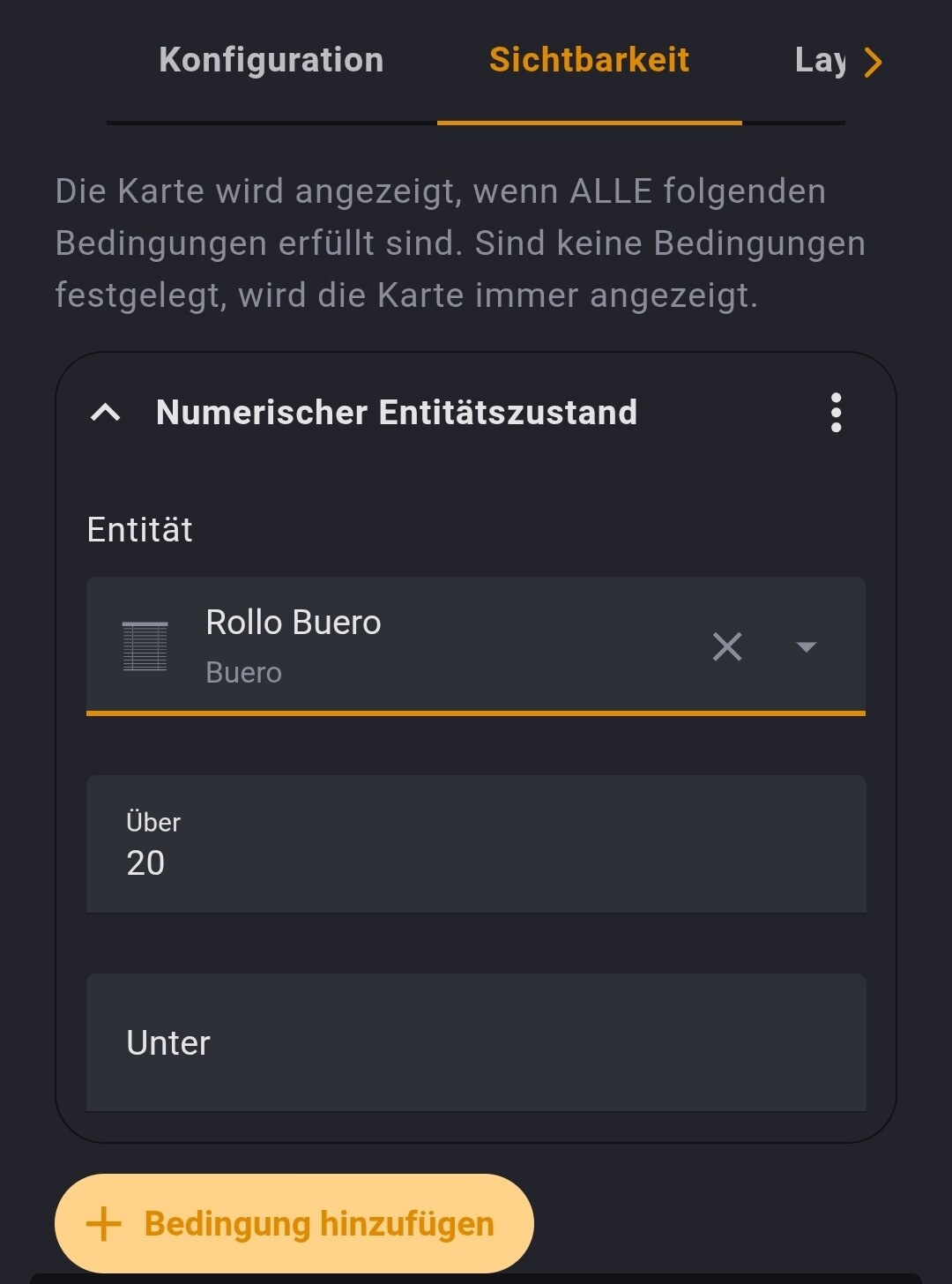Screen dimensions: 952x1284
Task: Open the condition's three-dot menu
Action: (836, 413)
